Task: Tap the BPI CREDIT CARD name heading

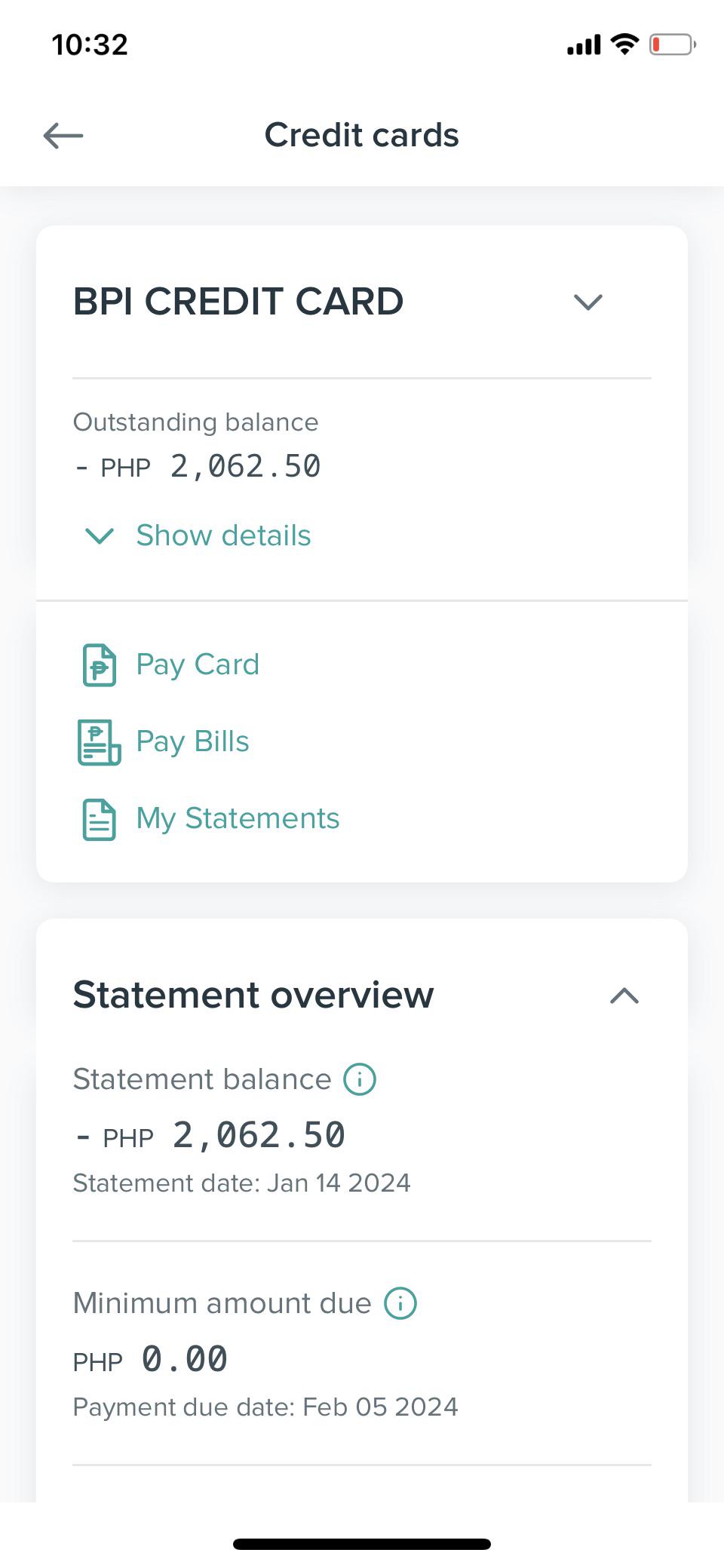Action: [x=238, y=301]
